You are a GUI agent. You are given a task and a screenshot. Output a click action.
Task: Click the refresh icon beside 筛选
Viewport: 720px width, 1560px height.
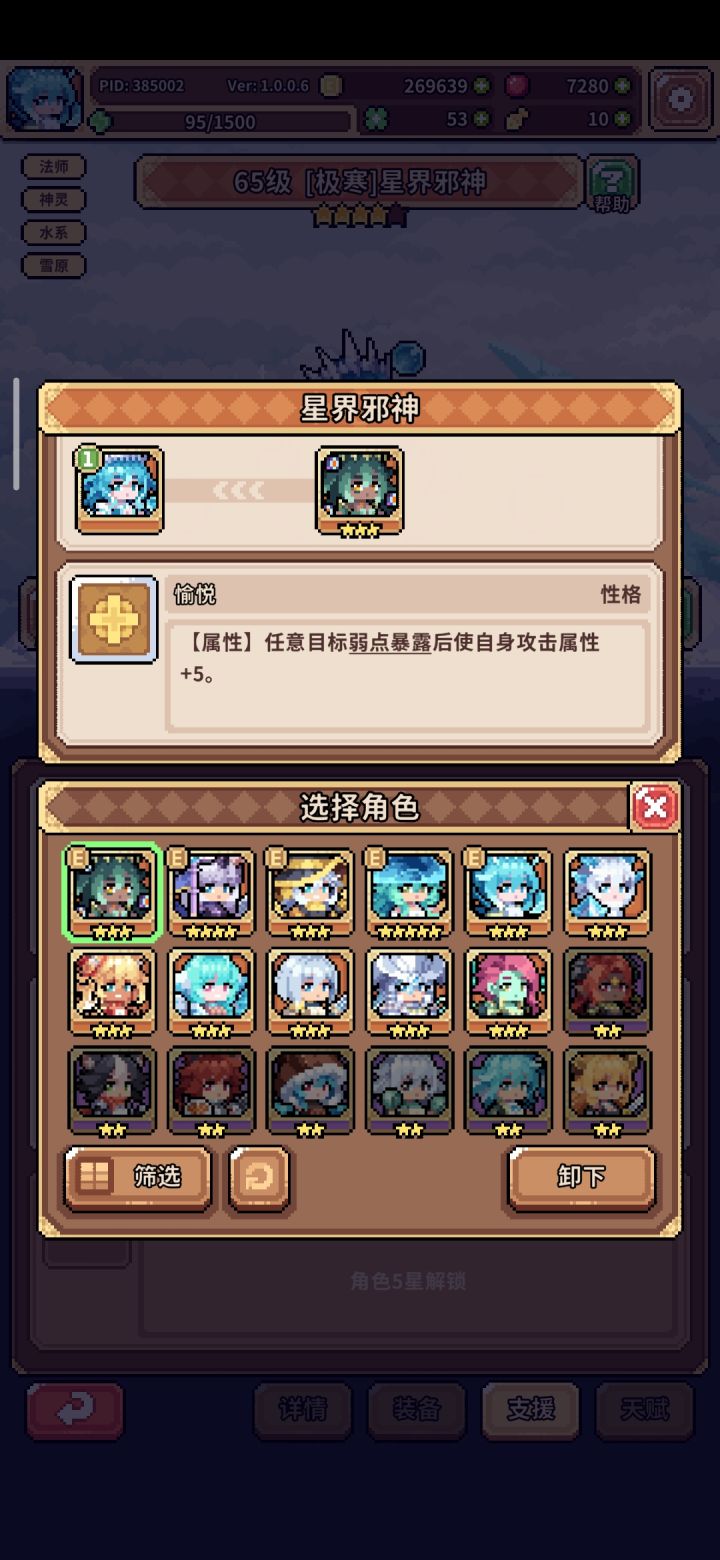(x=259, y=1178)
